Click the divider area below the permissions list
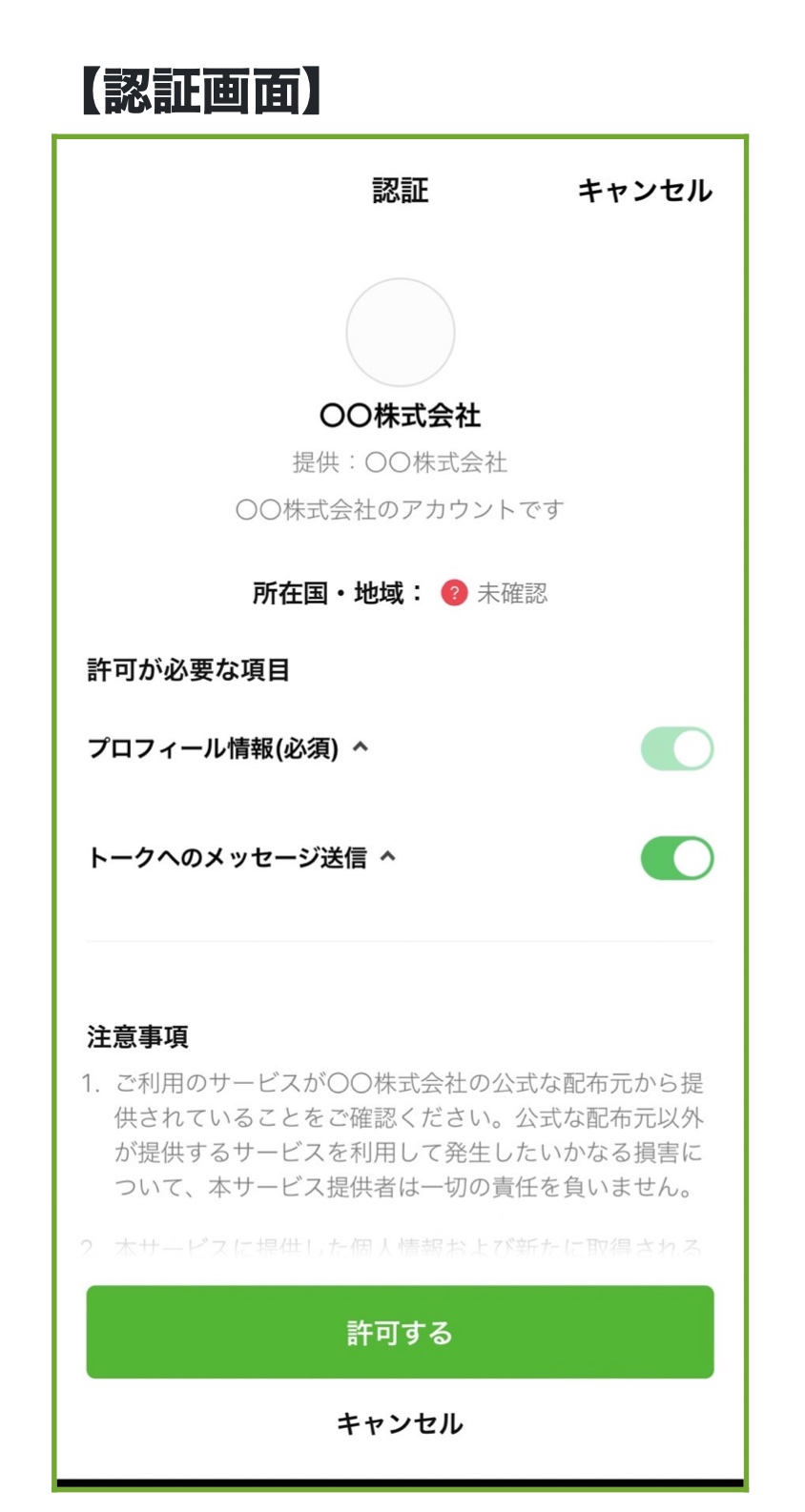805x1512 pixels. pos(400,939)
